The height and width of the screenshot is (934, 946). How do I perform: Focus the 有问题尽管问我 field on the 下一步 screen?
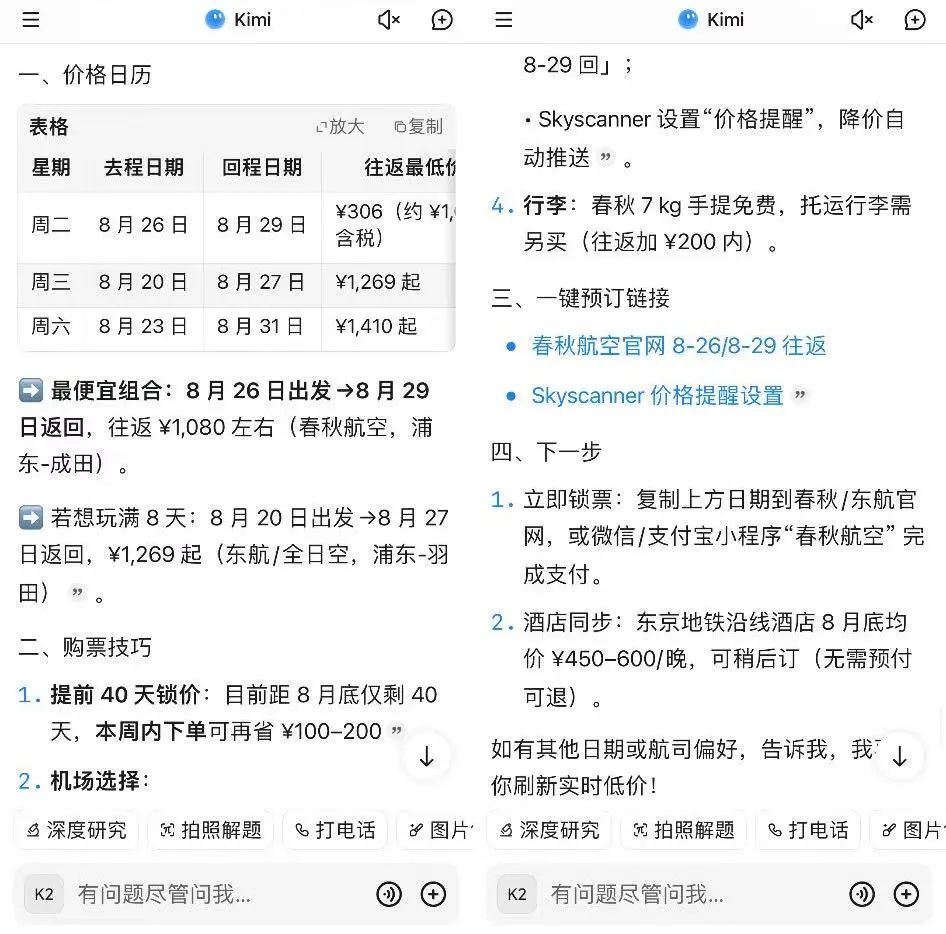[680, 894]
